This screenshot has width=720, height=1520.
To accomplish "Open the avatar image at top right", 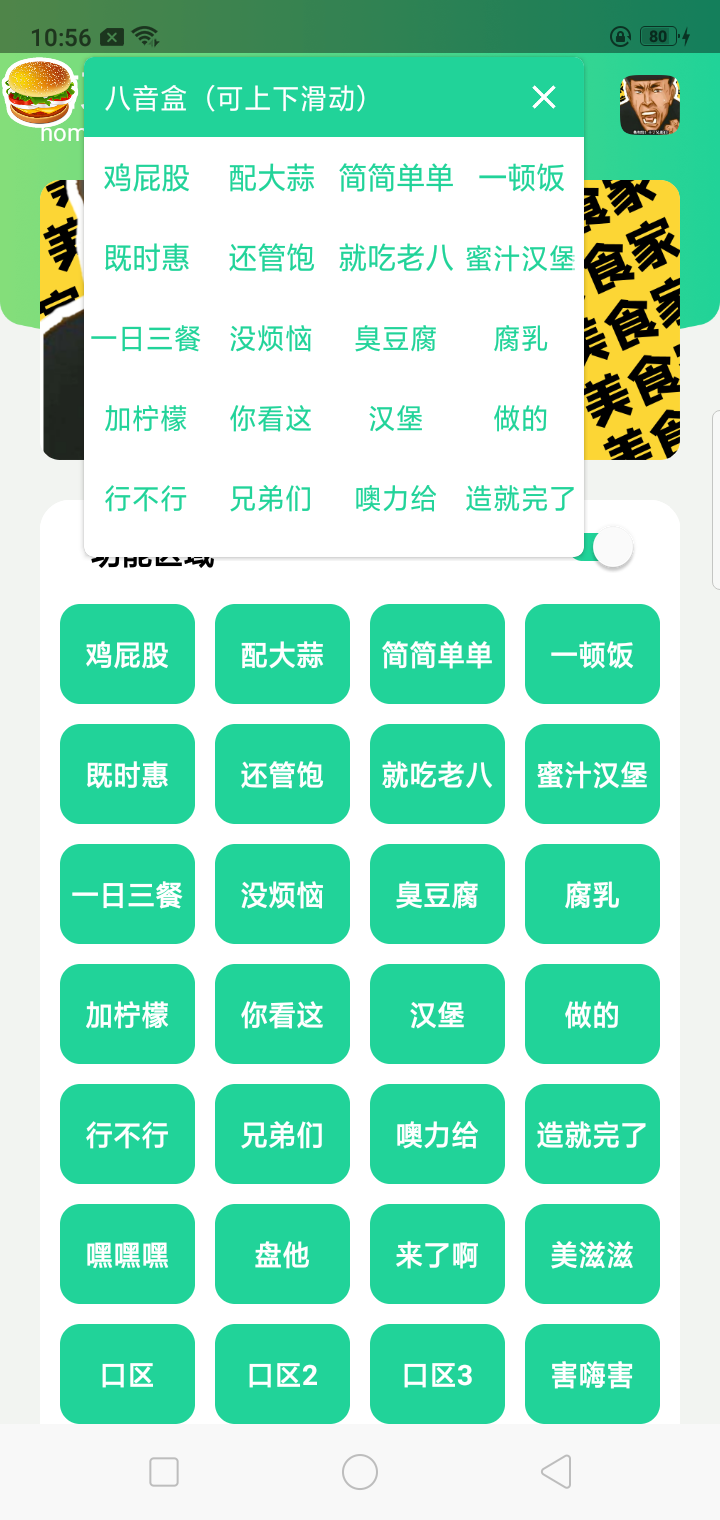I will click(648, 104).
